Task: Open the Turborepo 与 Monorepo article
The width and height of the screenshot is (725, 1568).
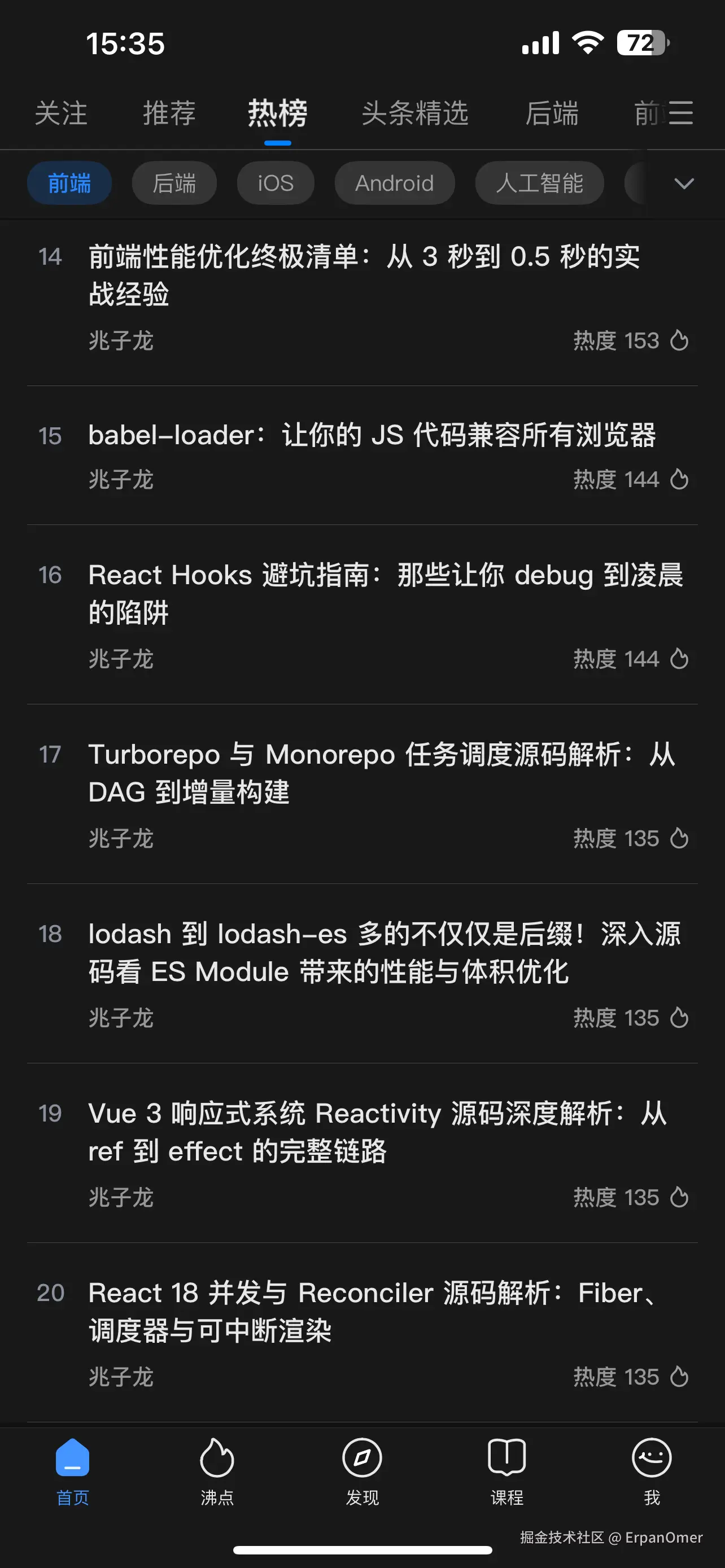Action: (382, 773)
